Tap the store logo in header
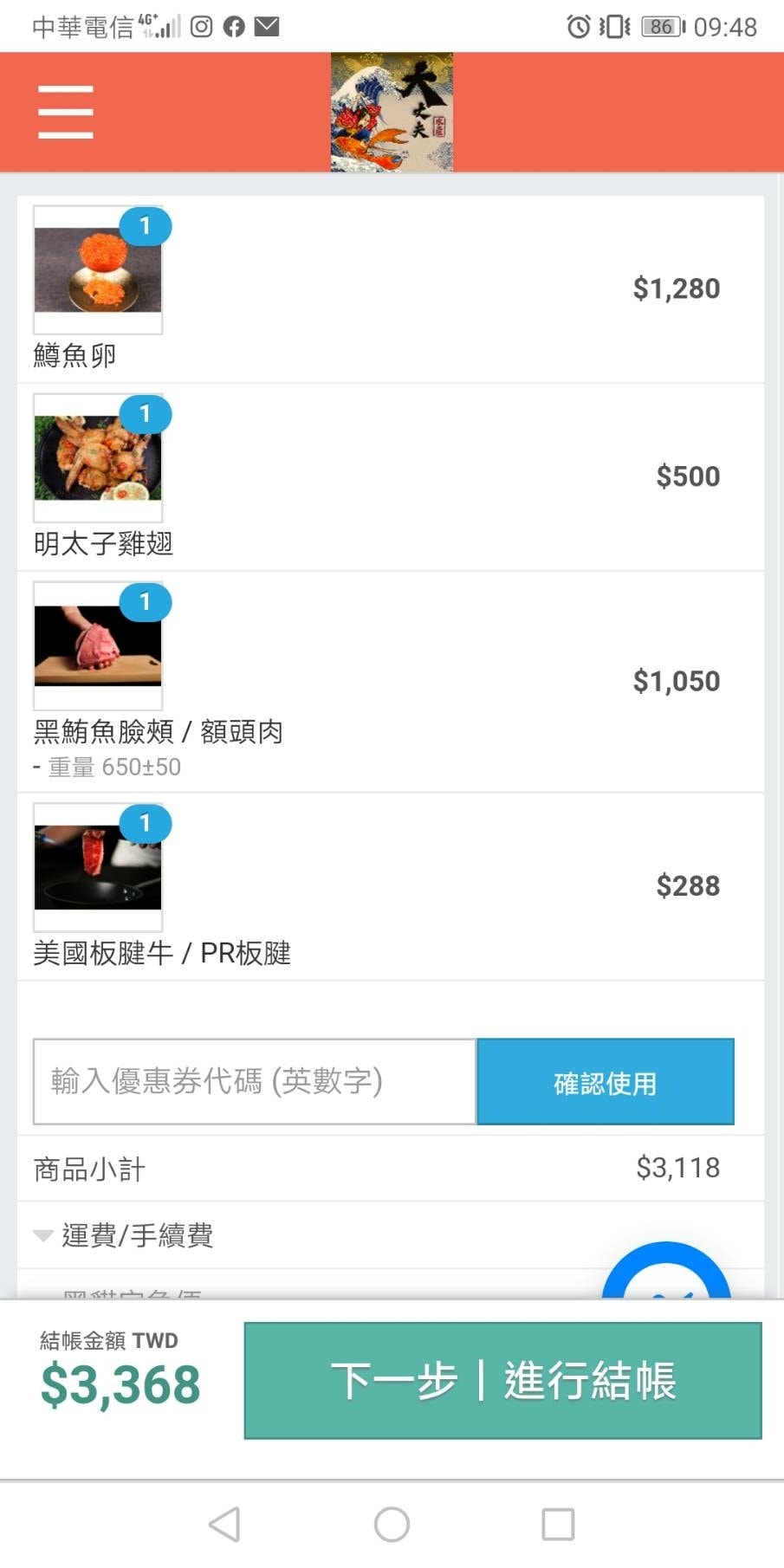The height and width of the screenshot is (1568, 784). pyautogui.click(x=392, y=113)
